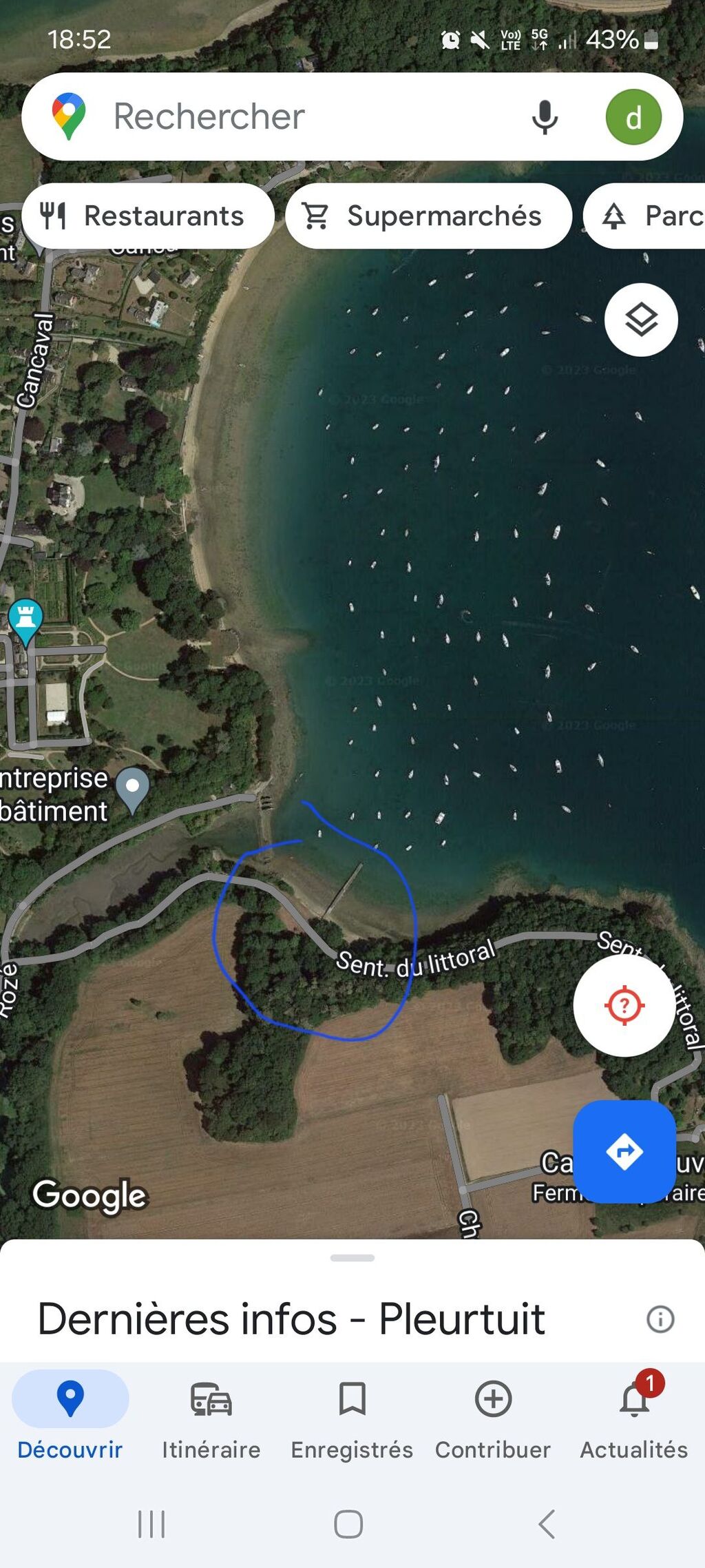The width and height of the screenshot is (705, 1568).
Task: Switch to the Enregistrés tab
Action: tap(352, 1421)
